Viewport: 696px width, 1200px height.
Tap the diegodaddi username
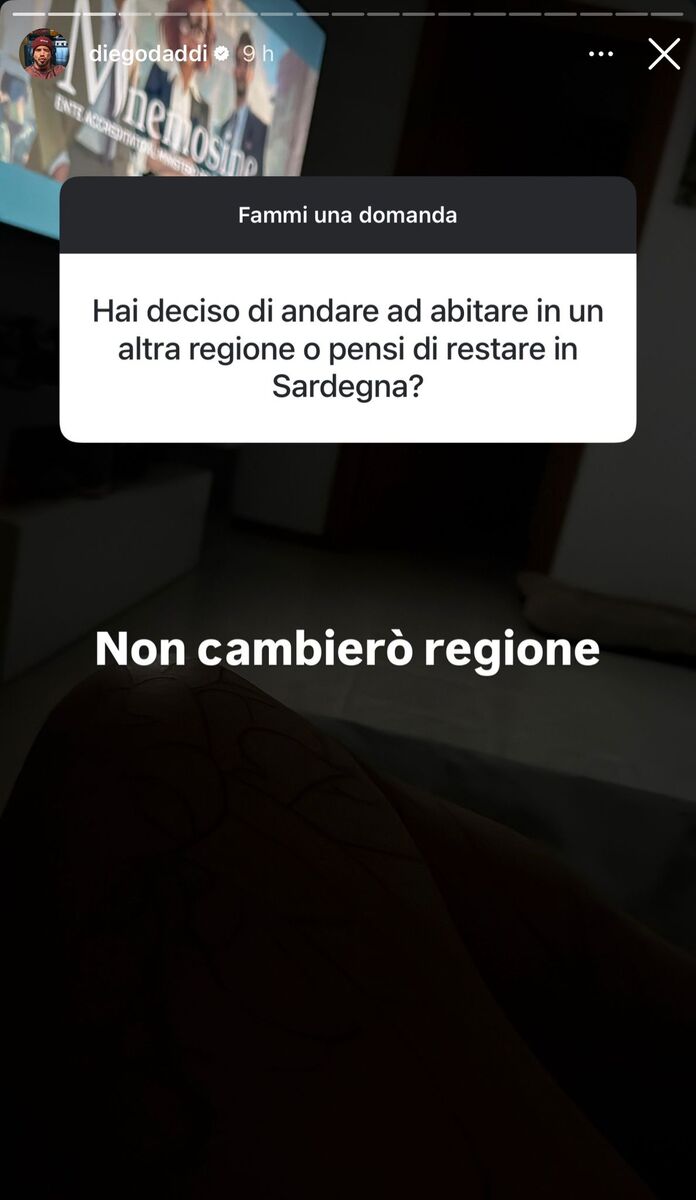tap(147, 54)
